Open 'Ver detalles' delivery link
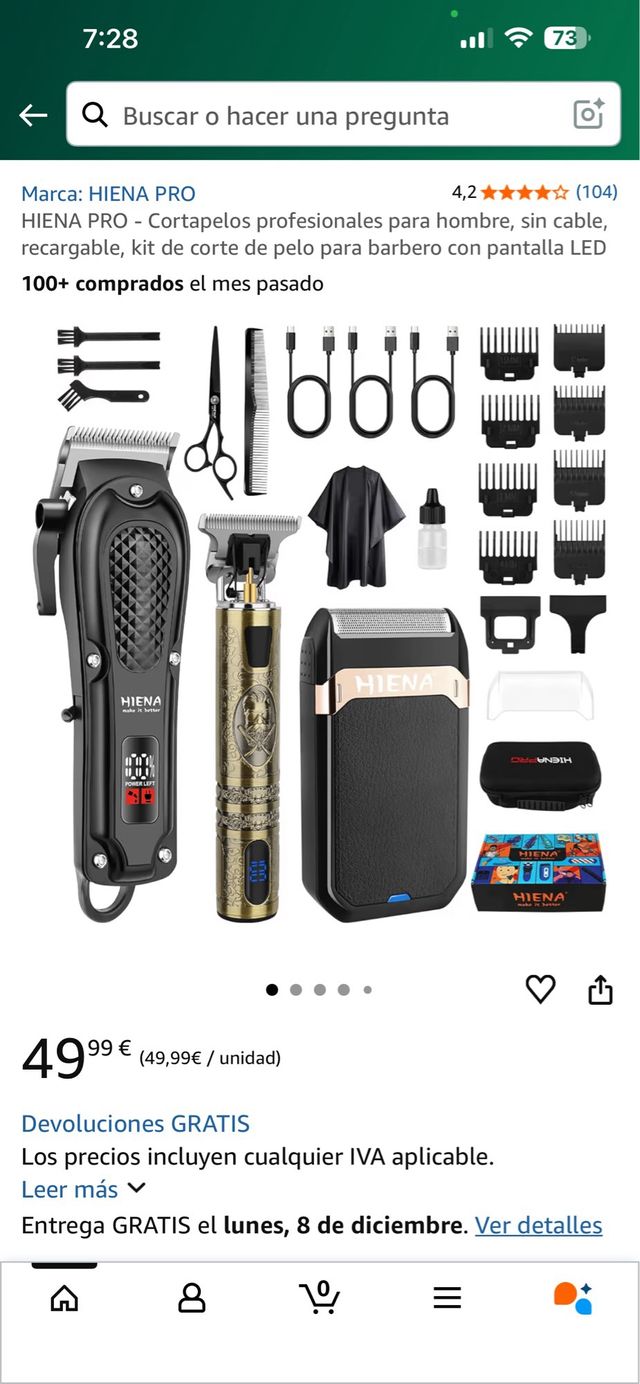Image resolution: width=640 pixels, height=1384 pixels. coord(538,1225)
